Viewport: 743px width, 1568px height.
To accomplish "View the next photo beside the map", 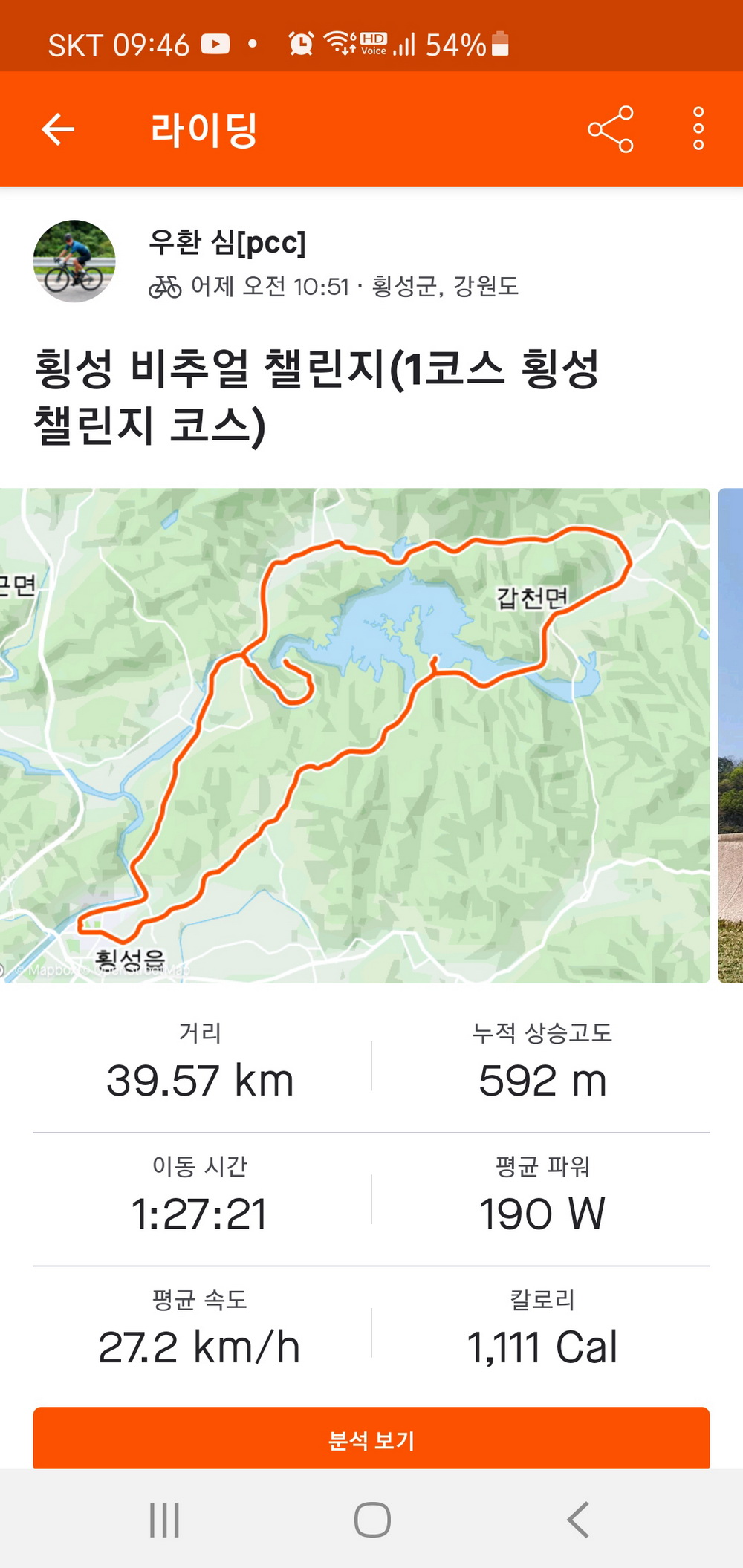I will pyautogui.click(x=730, y=735).
